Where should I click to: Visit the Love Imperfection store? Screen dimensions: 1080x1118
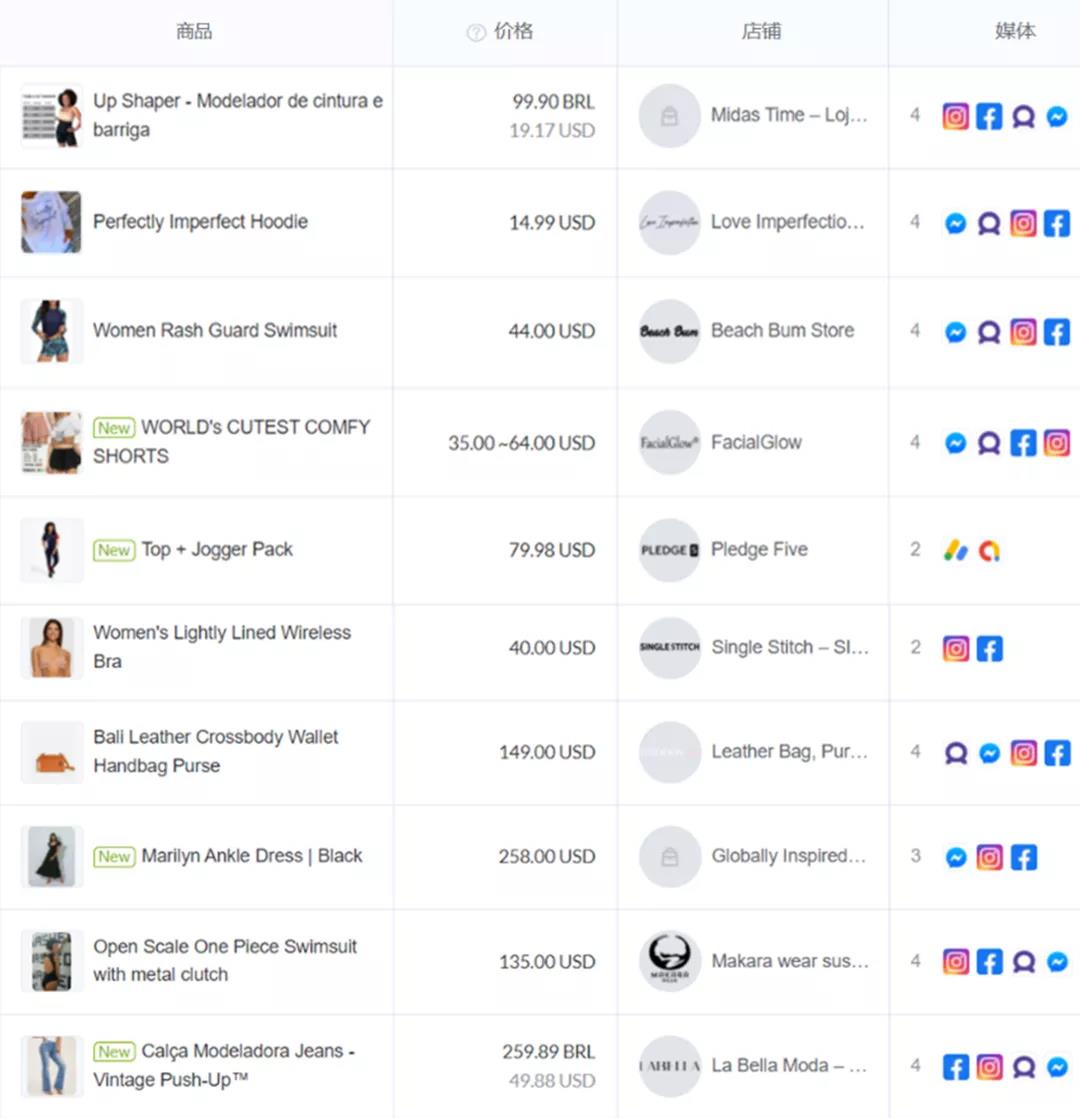tap(787, 222)
